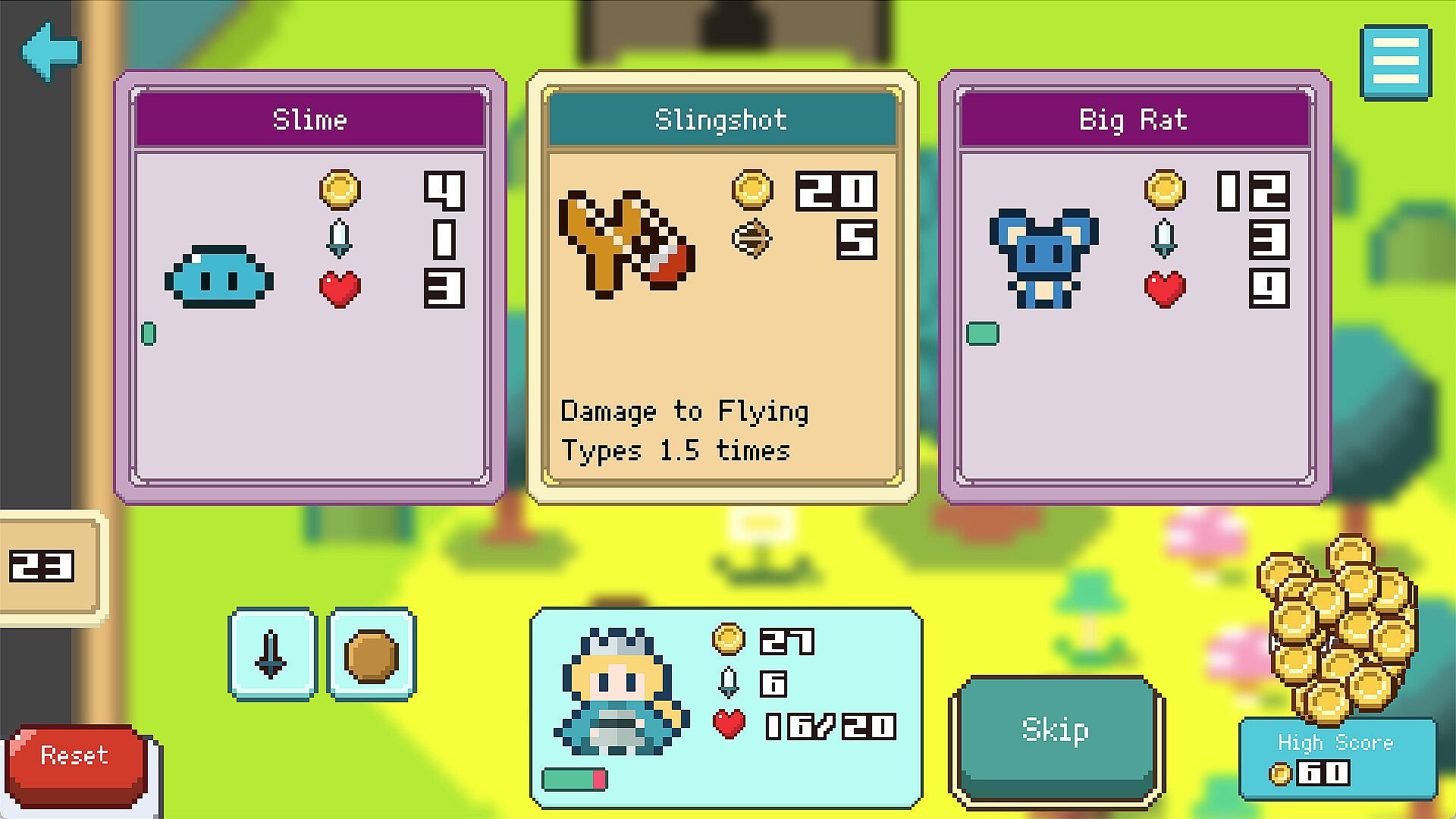
Task: Select the Slime enemy card
Action: [310, 288]
